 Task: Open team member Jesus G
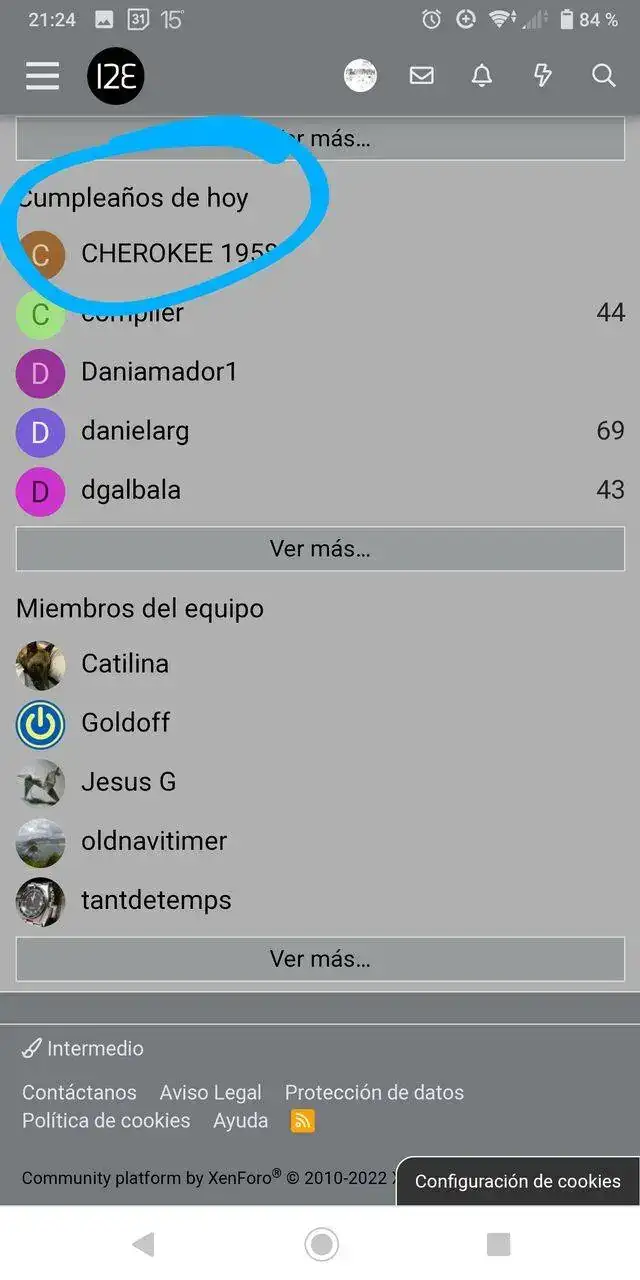tap(128, 782)
